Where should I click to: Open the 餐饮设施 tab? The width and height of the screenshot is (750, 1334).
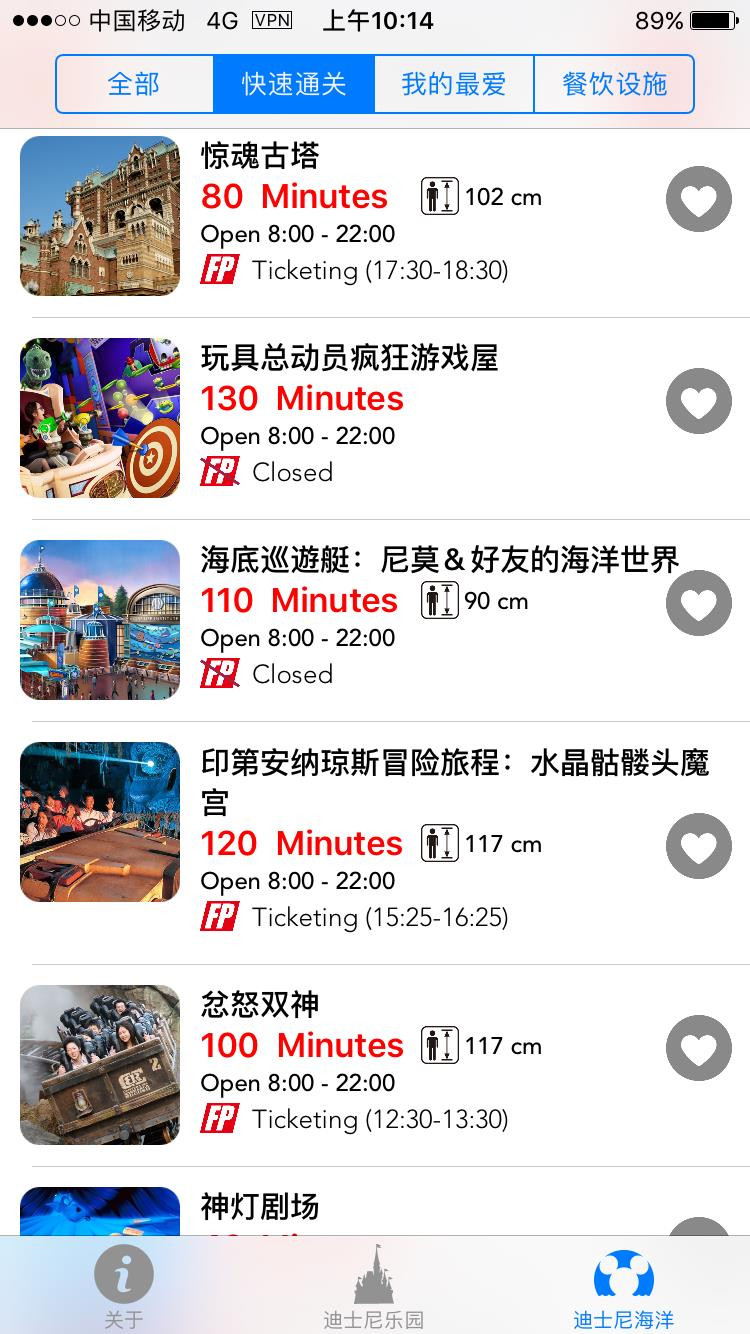615,84
